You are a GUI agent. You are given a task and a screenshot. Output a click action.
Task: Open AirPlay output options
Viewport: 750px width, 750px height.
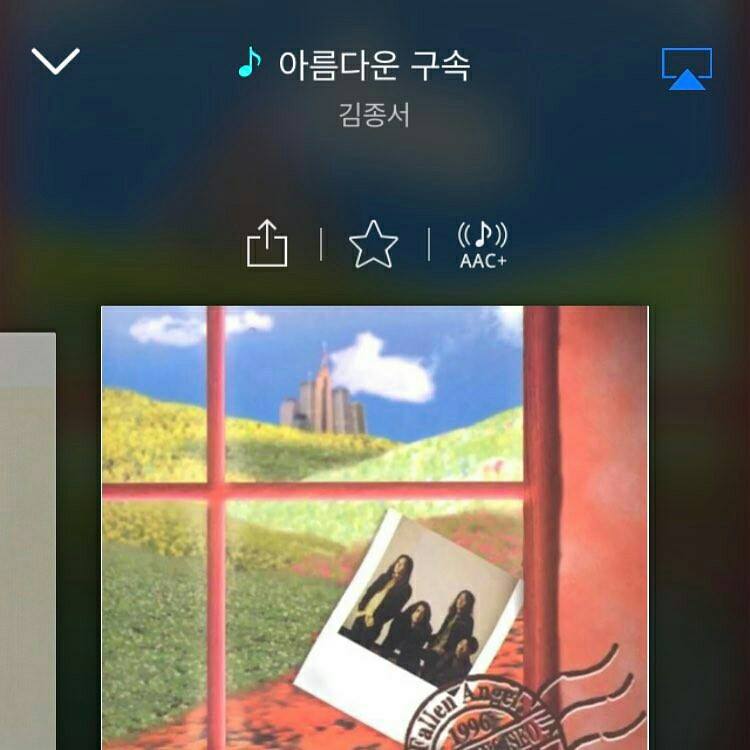pos(686,68)
